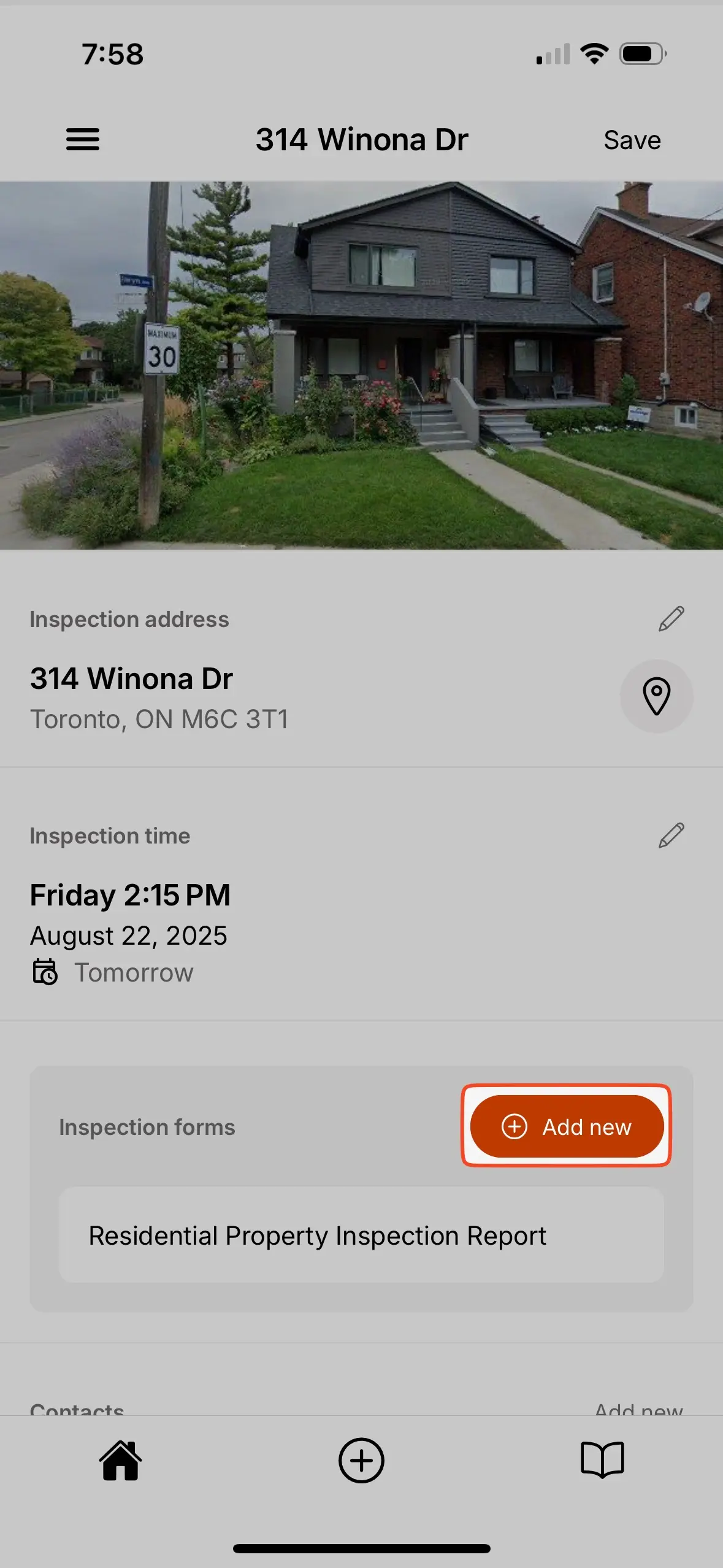Tap the Wi-Fi status icon

coord(594,54)
